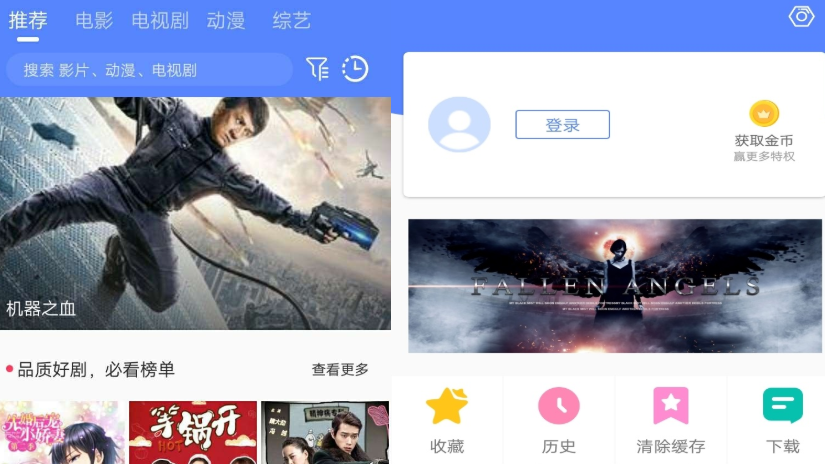This screenshot has width=825, height=464.
Task: Tap the profile avatar placeholder
Action: pos(459,125)
